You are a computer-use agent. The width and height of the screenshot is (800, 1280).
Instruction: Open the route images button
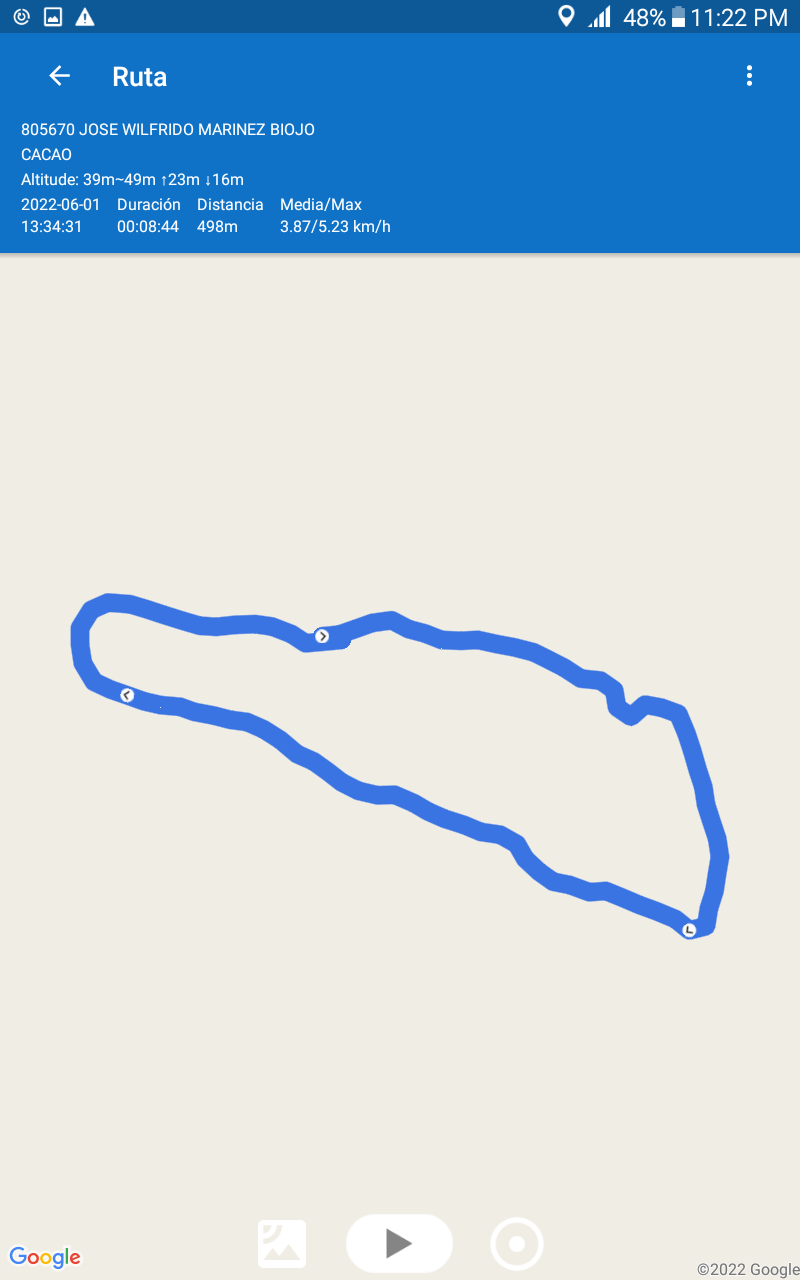point(282,1244)
